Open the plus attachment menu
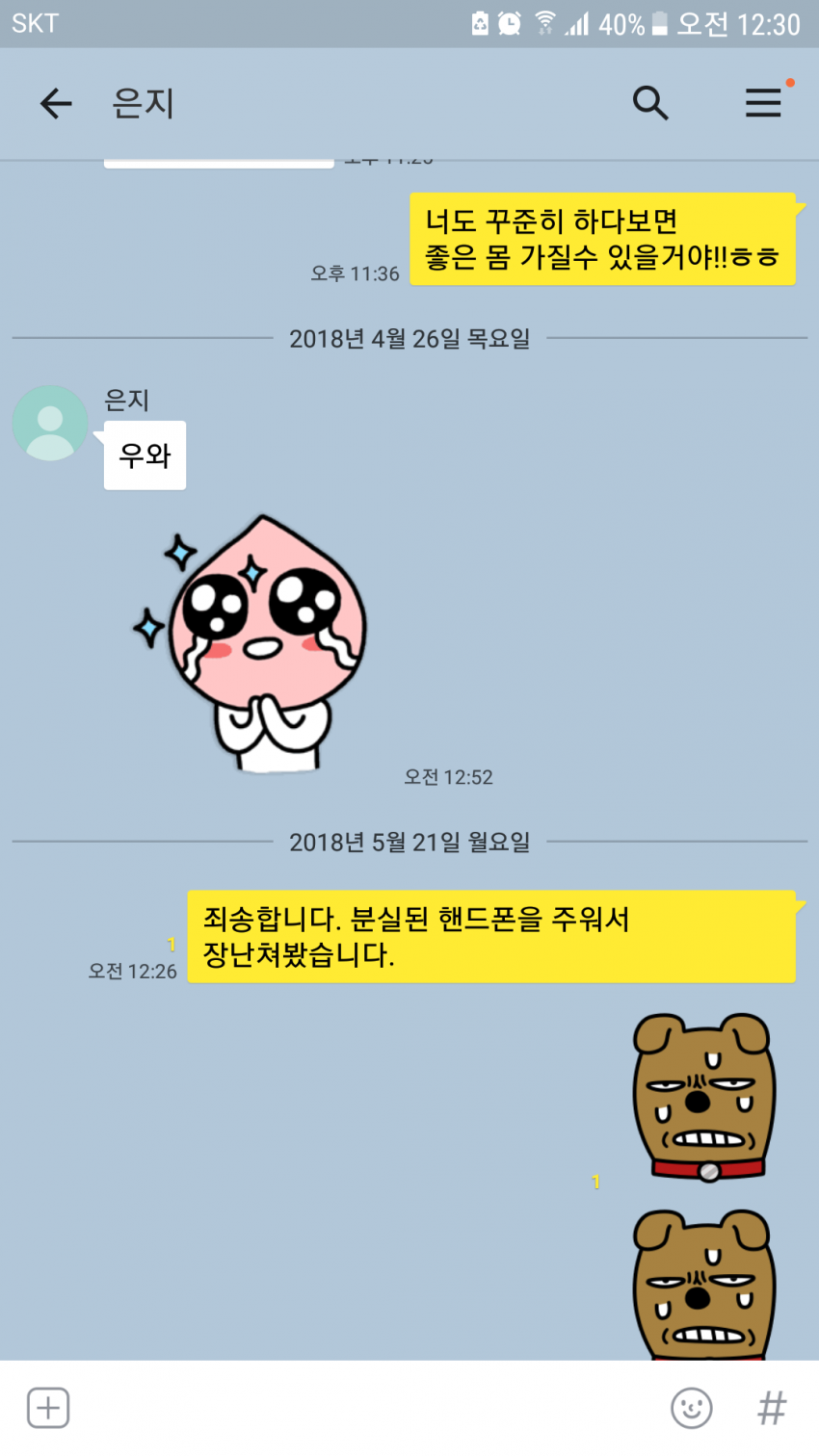This screenshot has height=1456, width=819. [x=48, y=1408]
